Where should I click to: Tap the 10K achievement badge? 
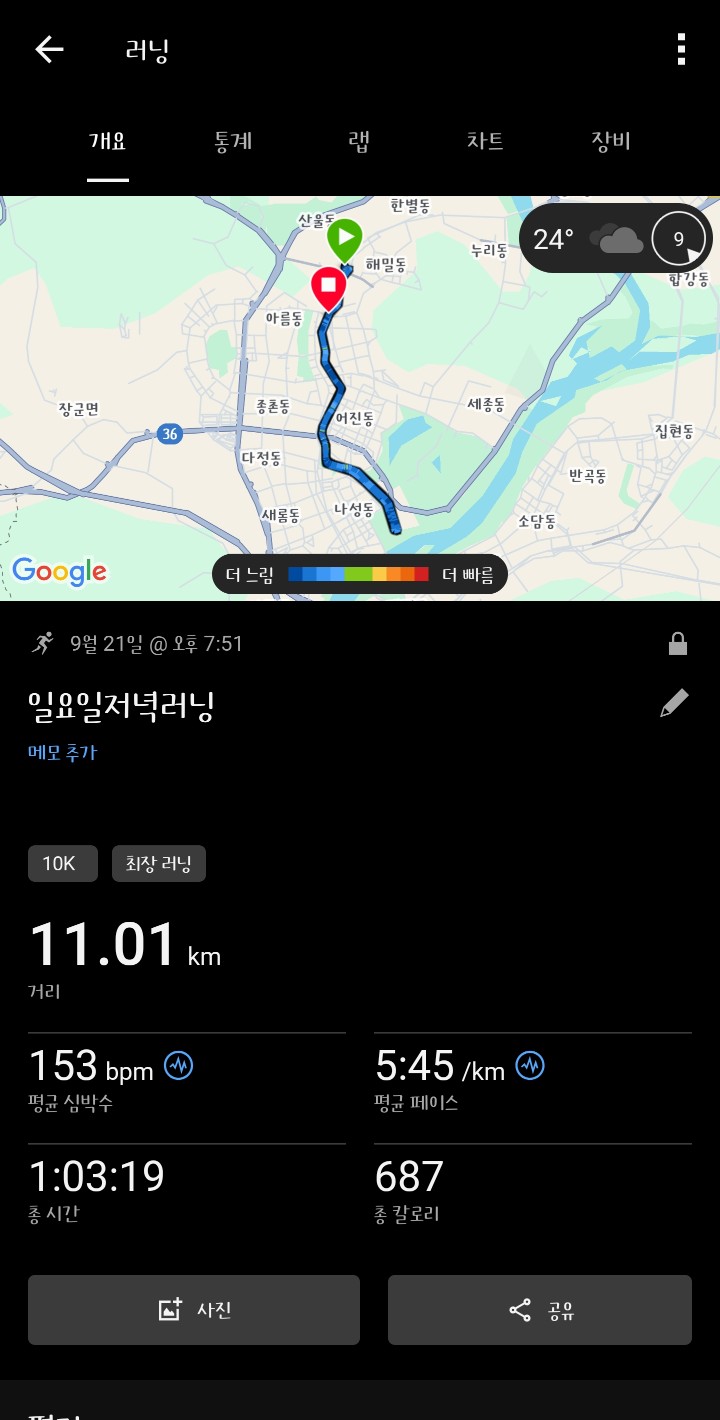point(62,863)
